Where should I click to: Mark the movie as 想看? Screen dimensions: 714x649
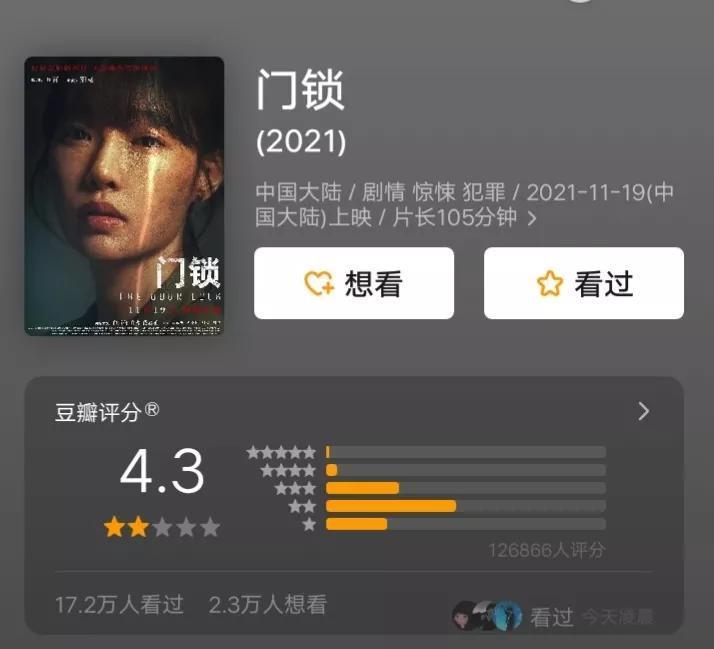(x=354, y=283)
